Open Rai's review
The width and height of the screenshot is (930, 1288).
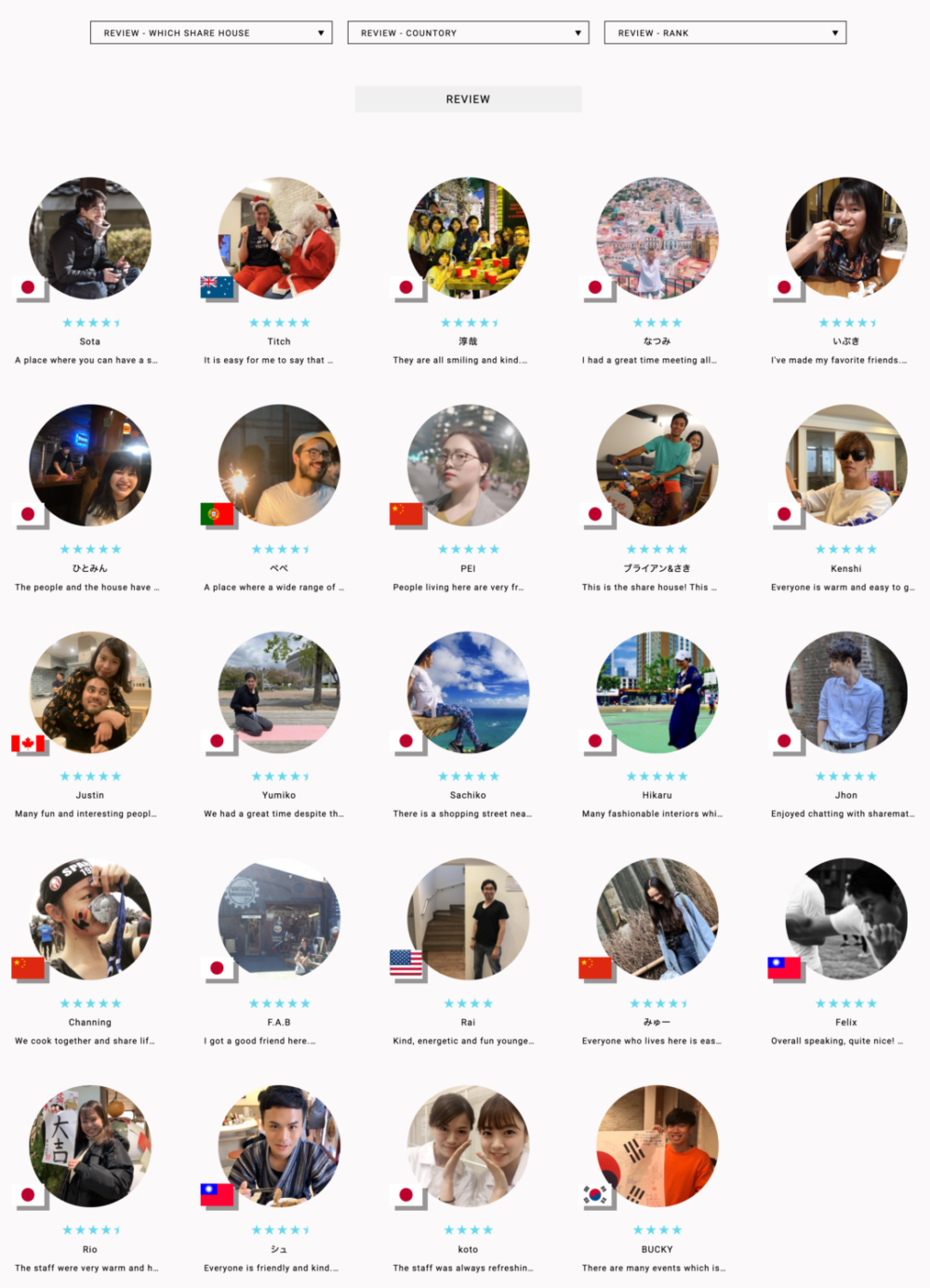coord(468,919)
